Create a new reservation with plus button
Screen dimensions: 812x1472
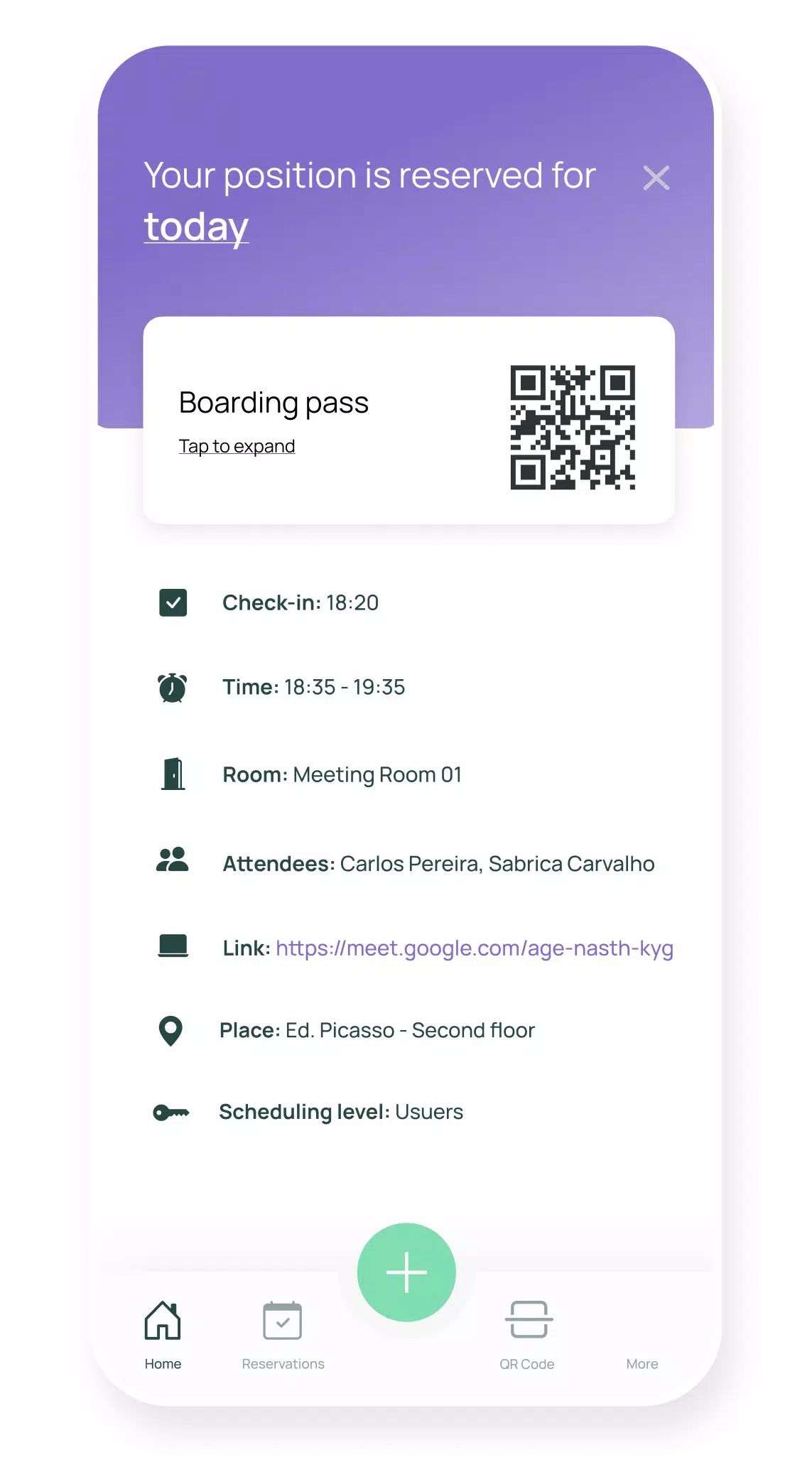pyautogui.click(x=406, y=1272)
